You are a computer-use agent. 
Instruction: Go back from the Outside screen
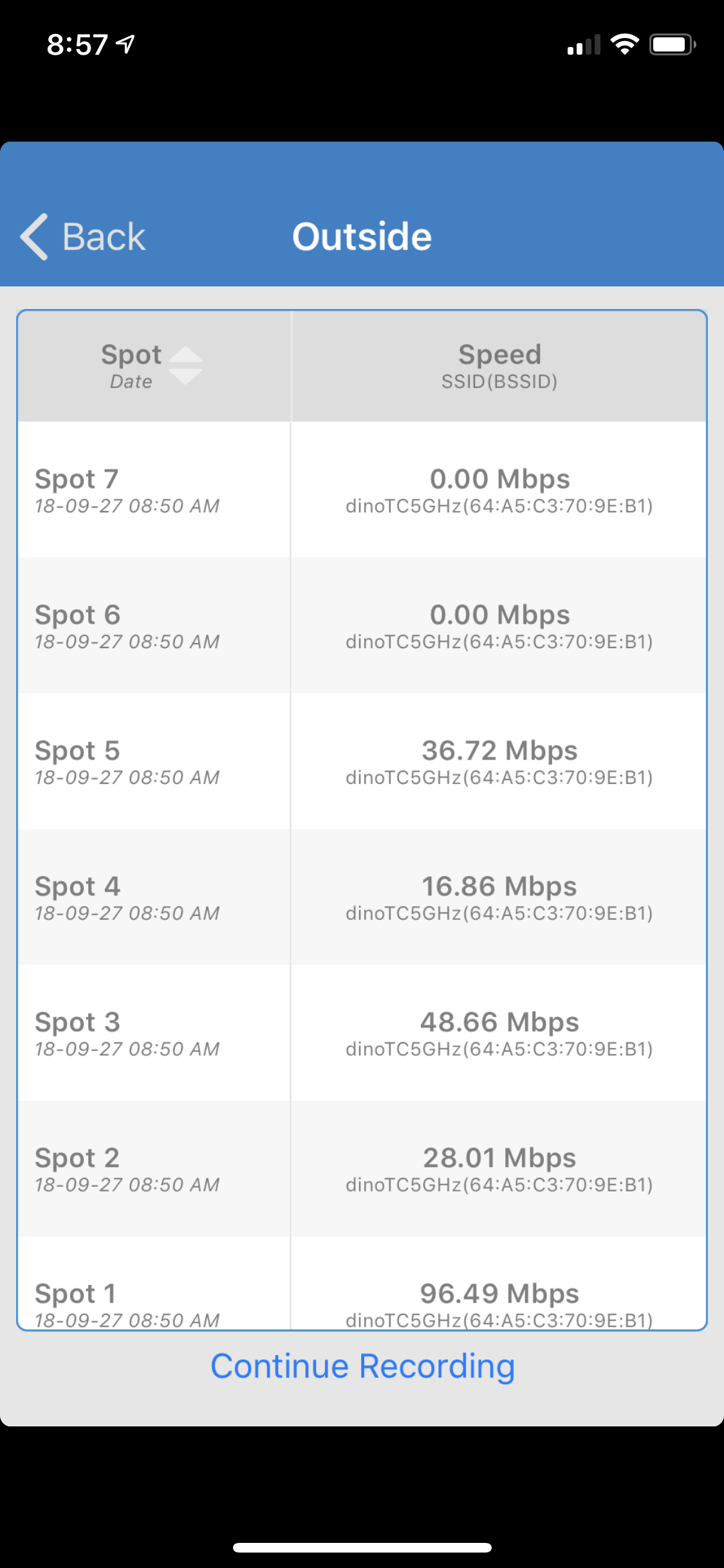pos(84,237)
